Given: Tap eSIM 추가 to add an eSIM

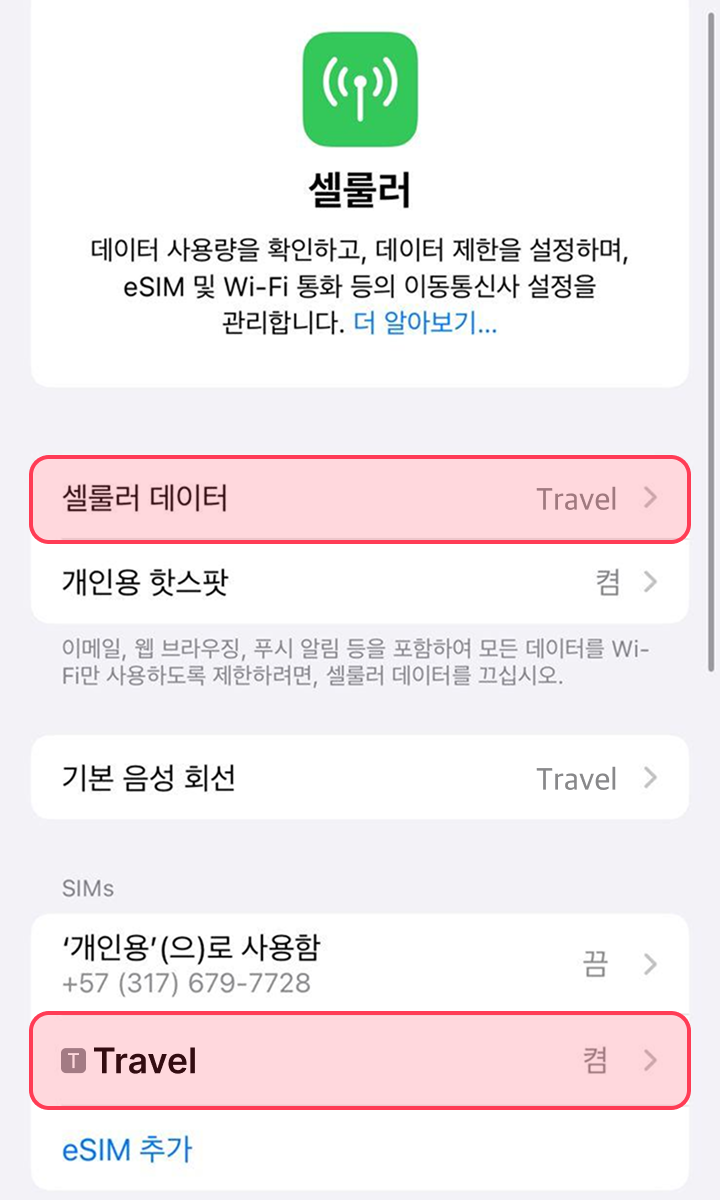Looking at the screenshot, I should pyautogui.click(x=127, y=1149).
